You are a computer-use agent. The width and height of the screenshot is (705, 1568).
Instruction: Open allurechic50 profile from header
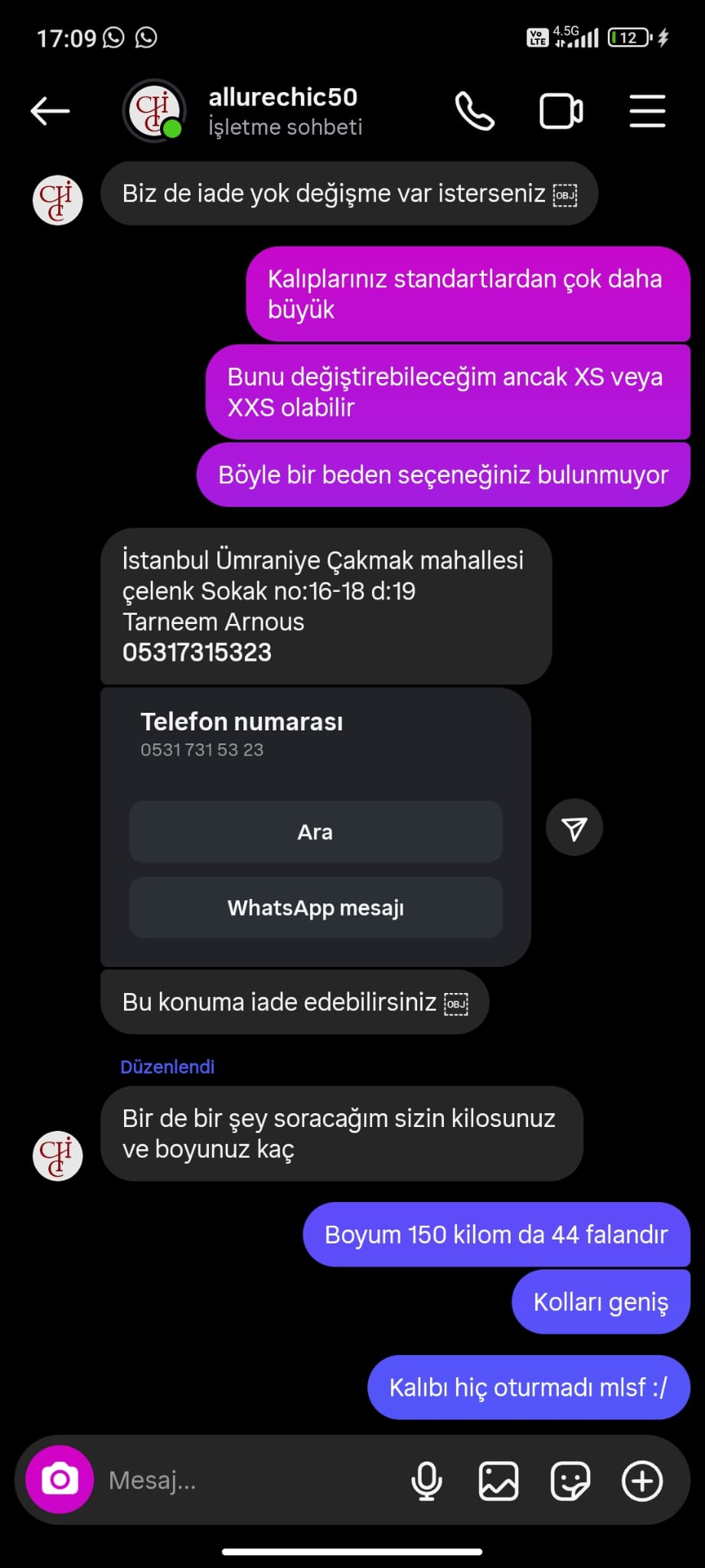(282, 110)
